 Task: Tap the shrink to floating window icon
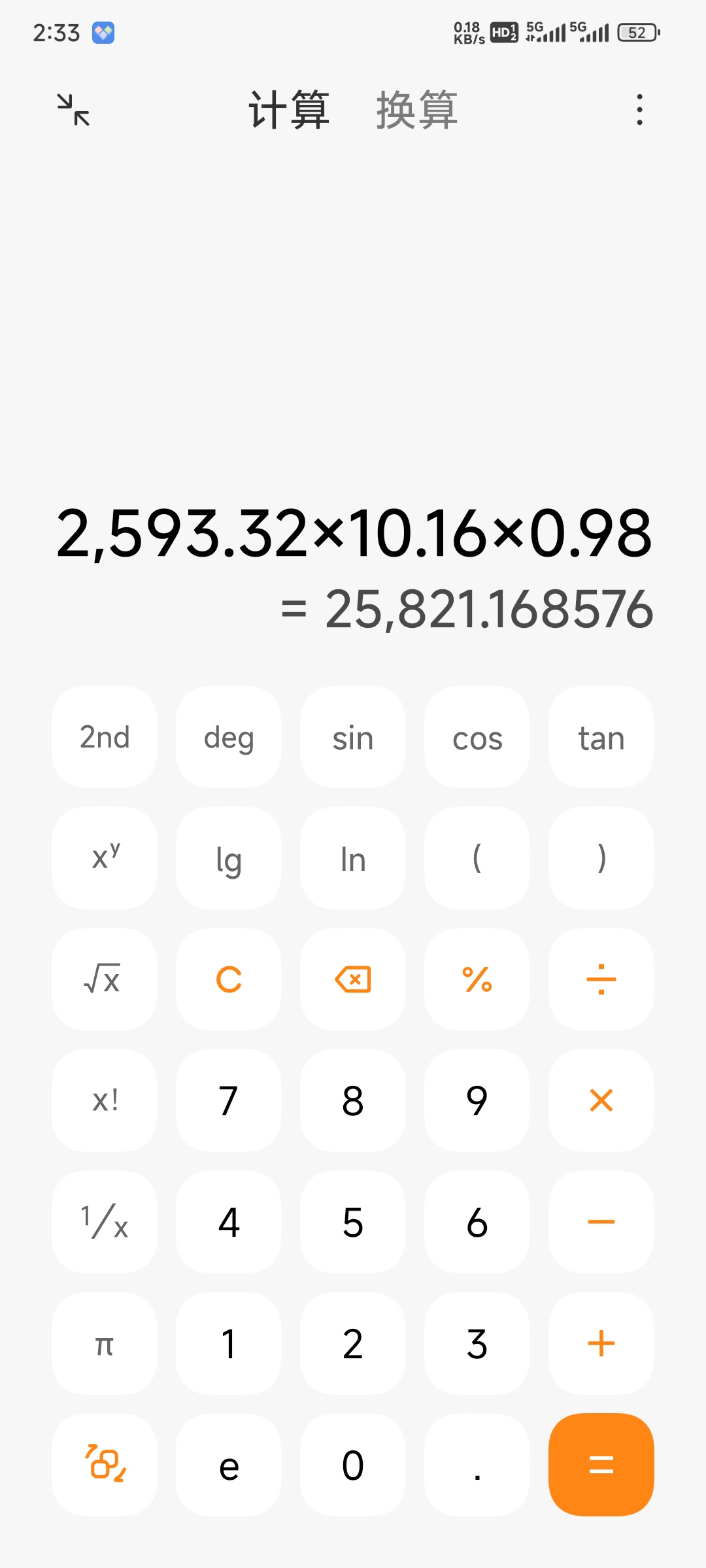tap(73, 110)
